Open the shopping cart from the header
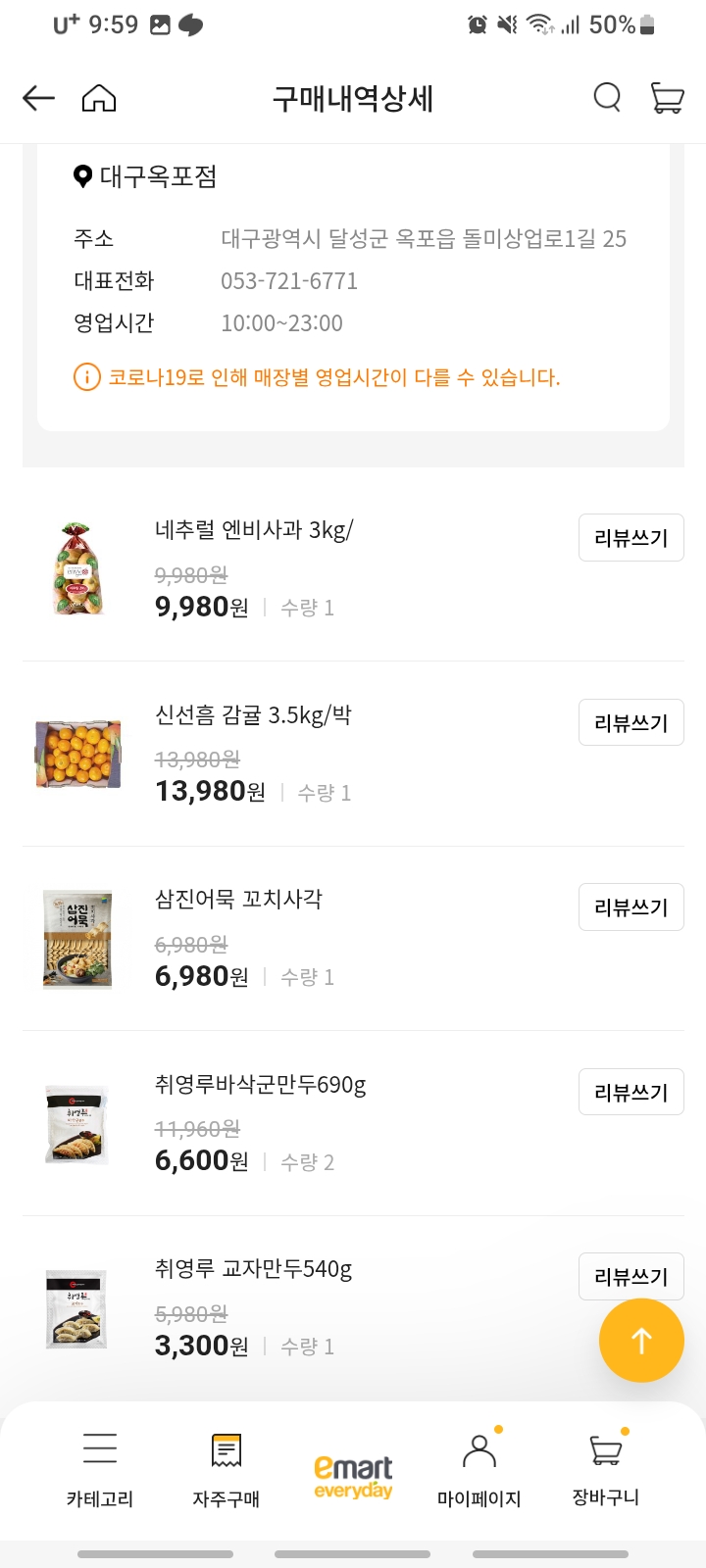 pos(668,98)
